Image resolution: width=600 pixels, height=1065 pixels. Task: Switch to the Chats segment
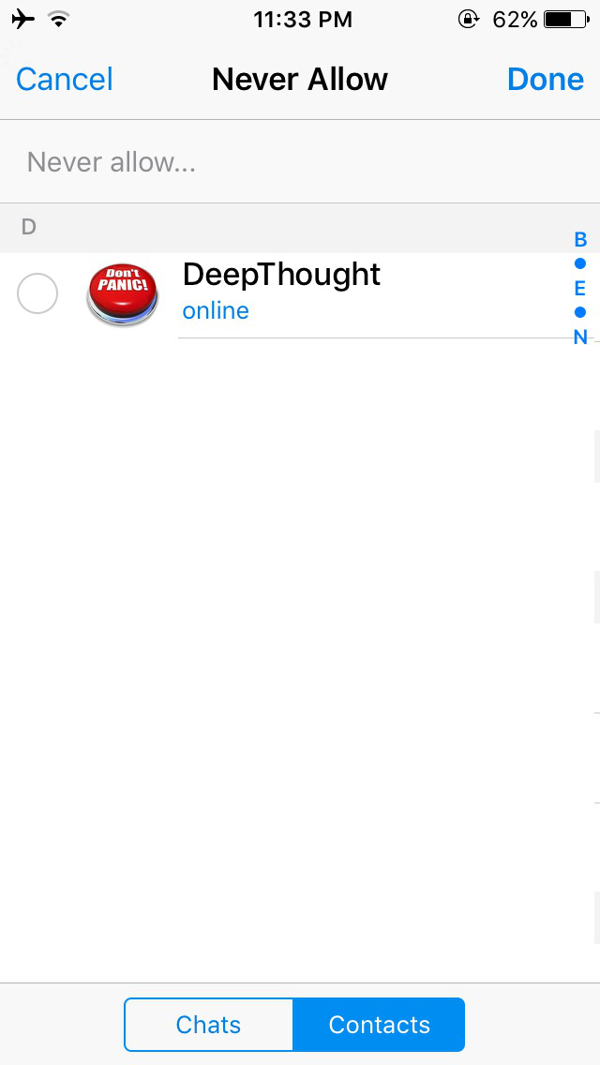coord(209,1024)
